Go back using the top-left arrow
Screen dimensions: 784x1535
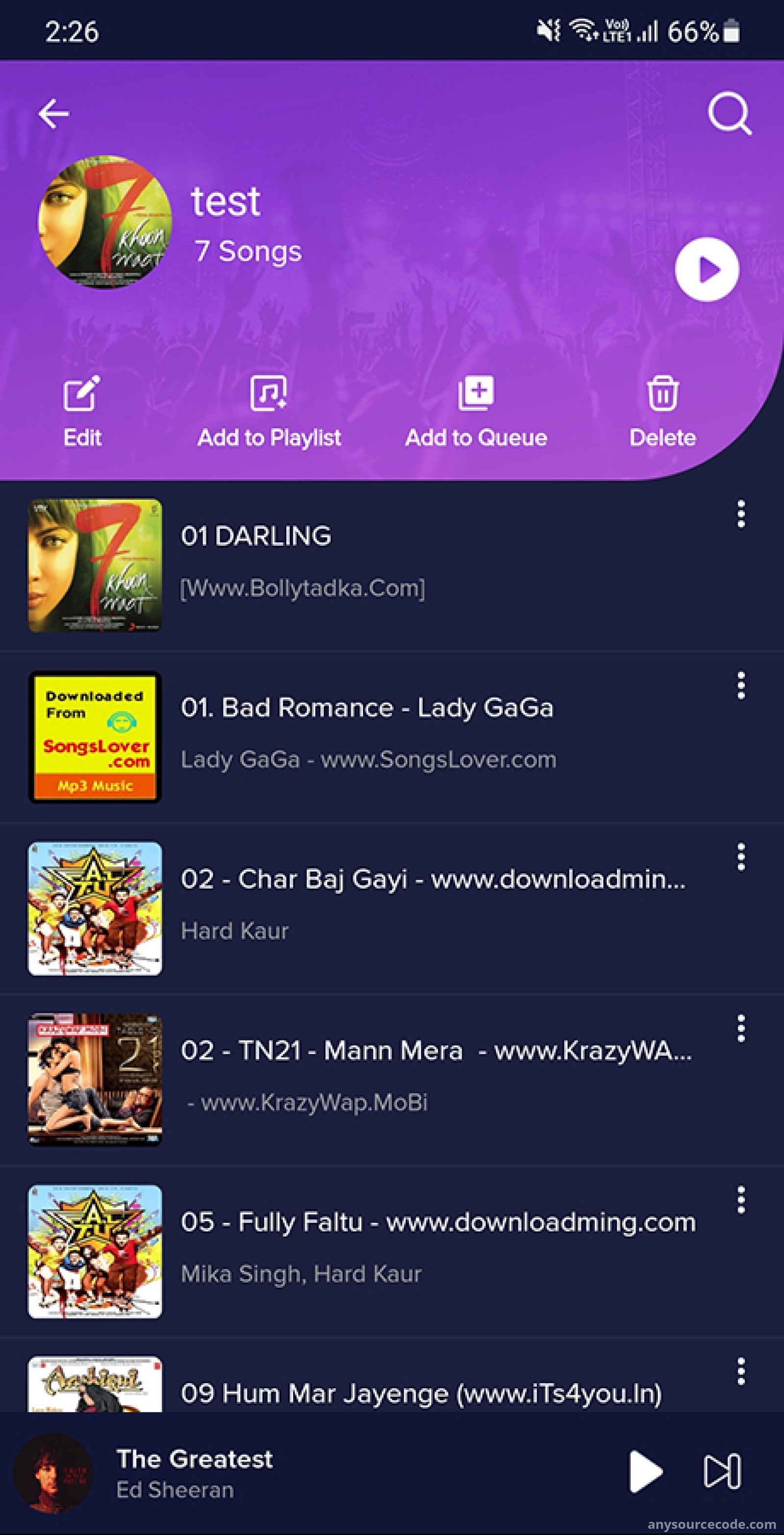(53, 113)
